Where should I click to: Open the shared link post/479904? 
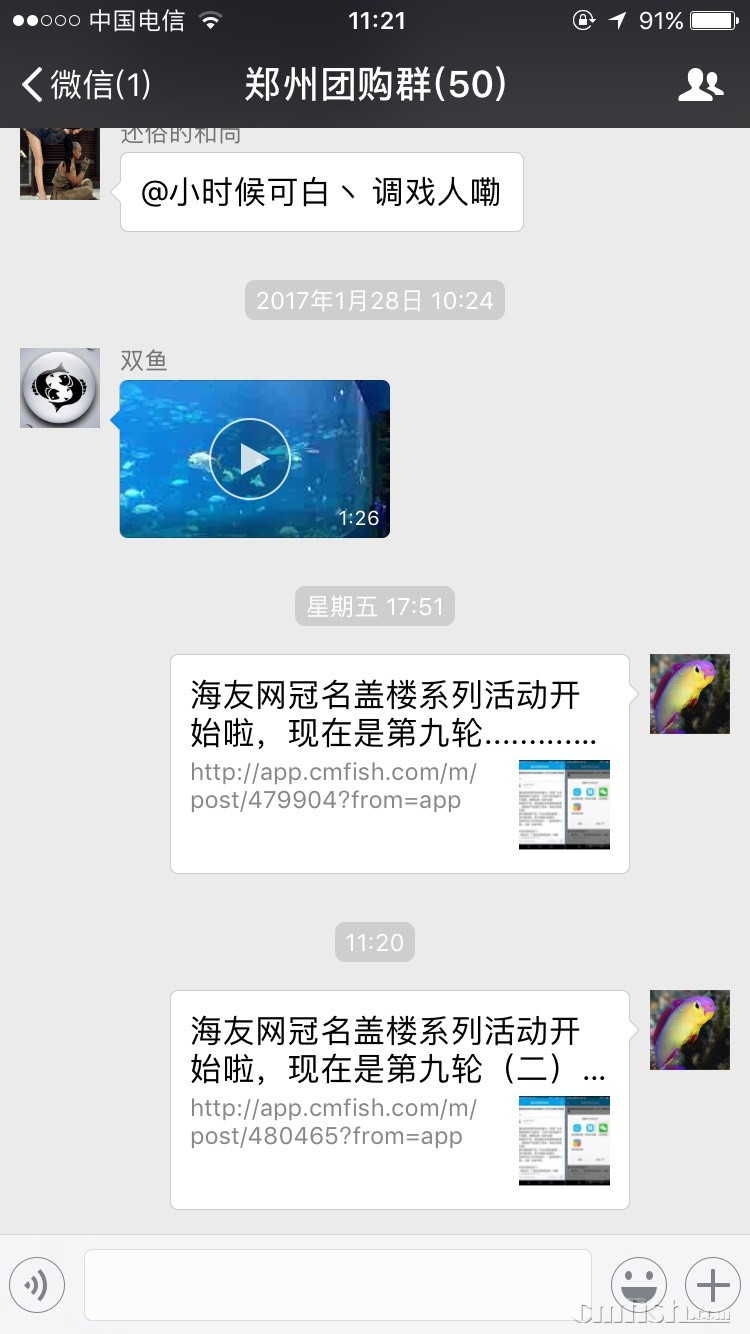[399, 764]
